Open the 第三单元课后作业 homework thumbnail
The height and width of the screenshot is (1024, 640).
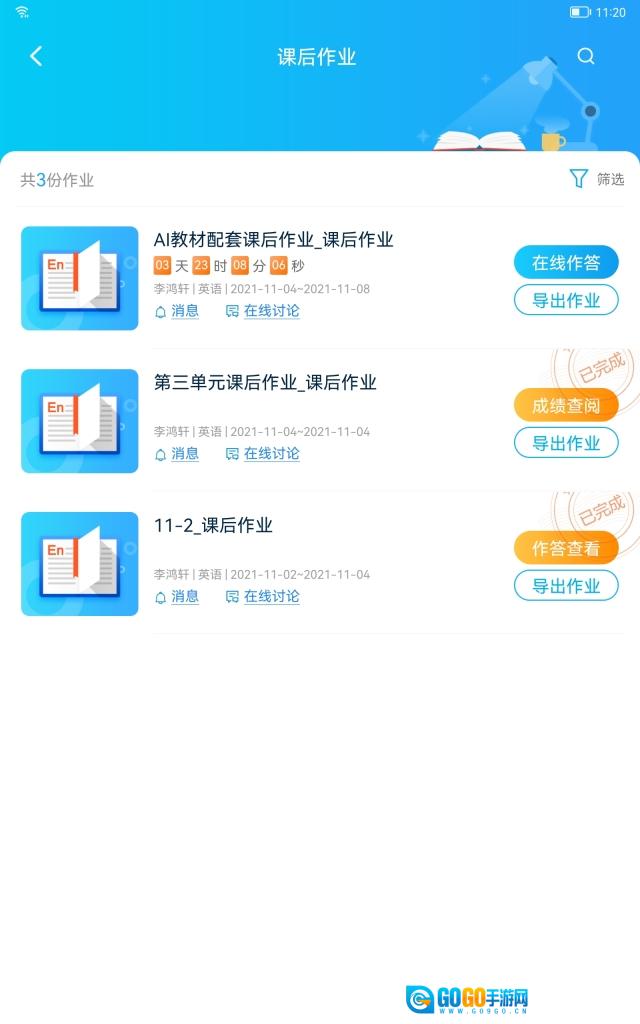(x=80, y=421)
